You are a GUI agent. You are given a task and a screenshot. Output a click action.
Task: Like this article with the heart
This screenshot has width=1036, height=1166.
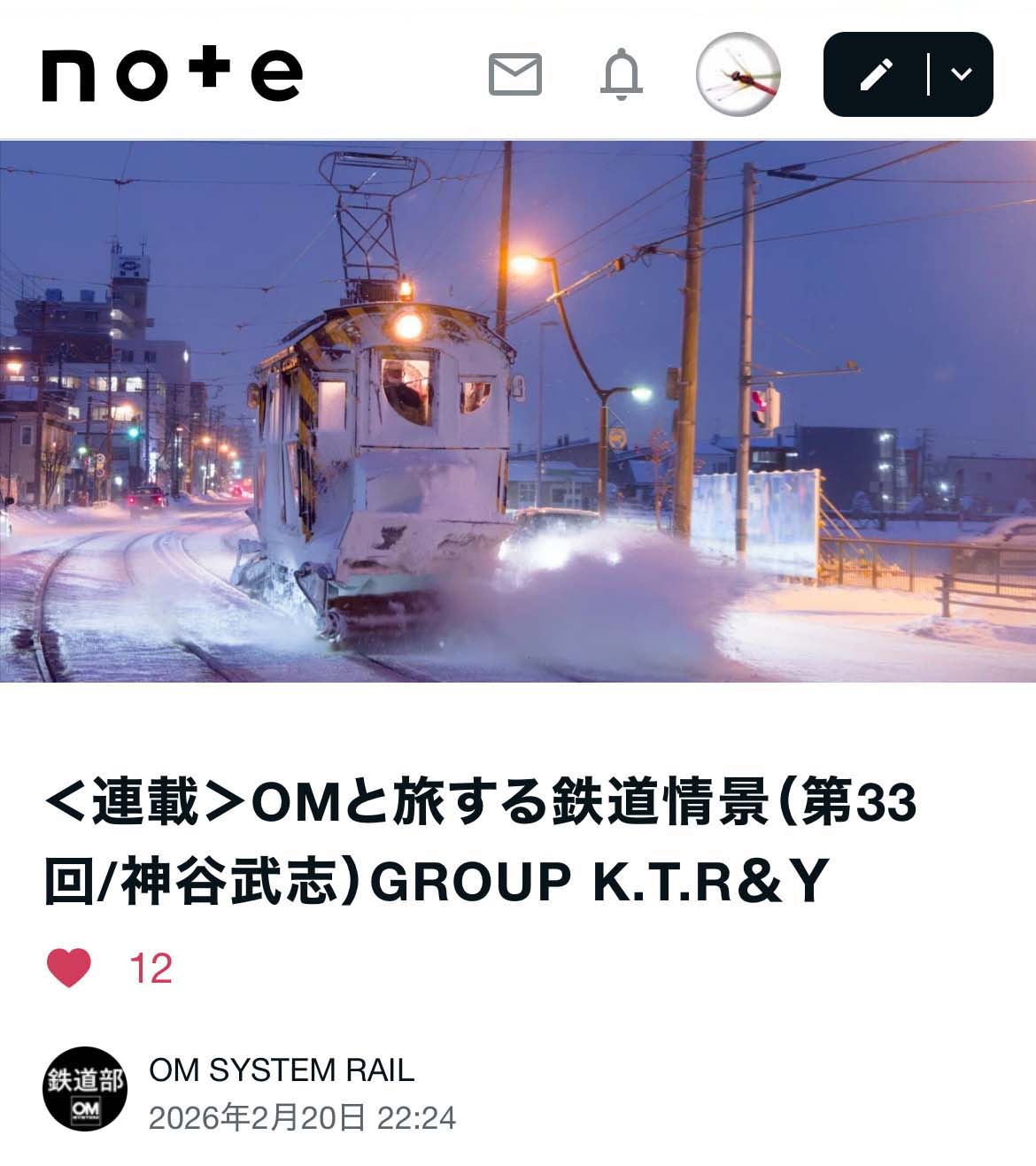(x=69, y=968)
